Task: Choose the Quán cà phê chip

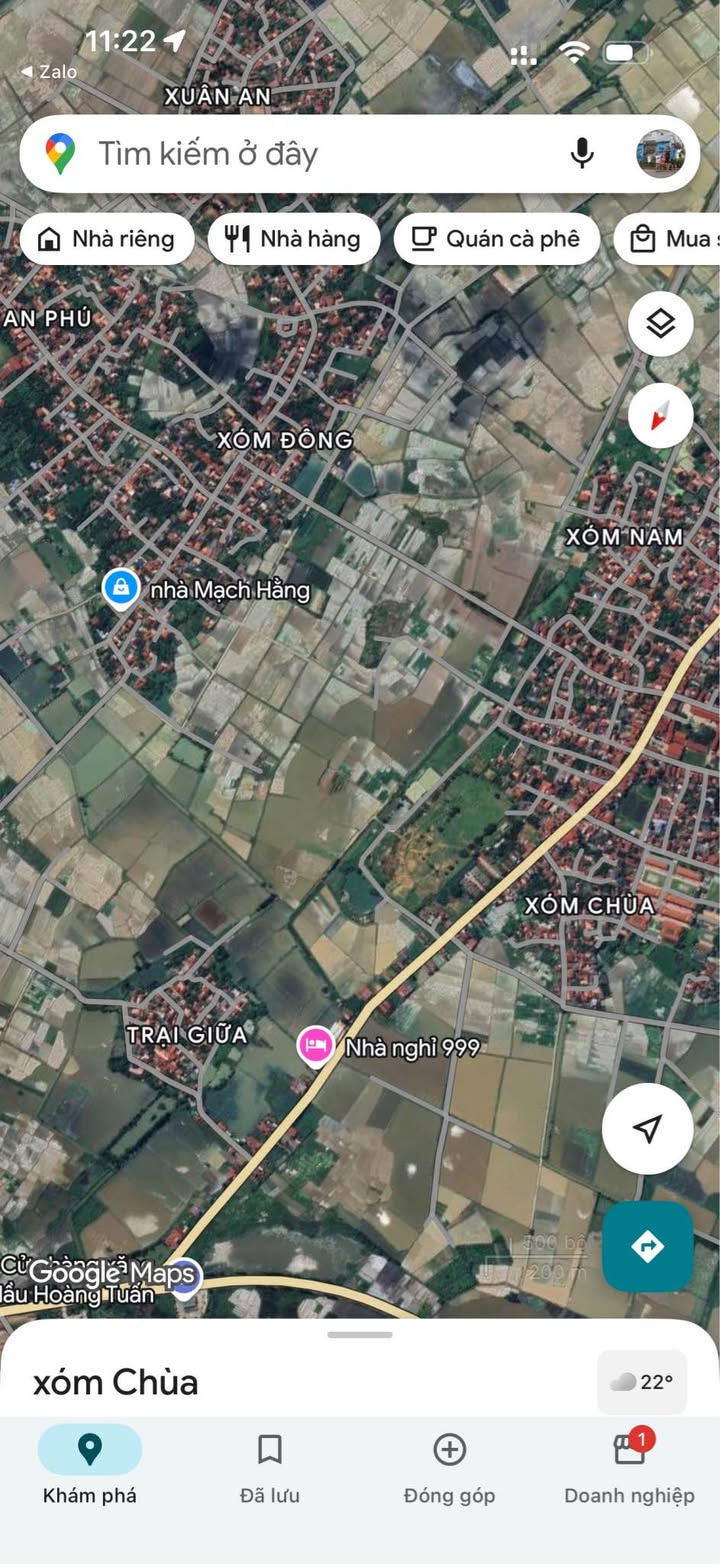Action: pos(497,239)
